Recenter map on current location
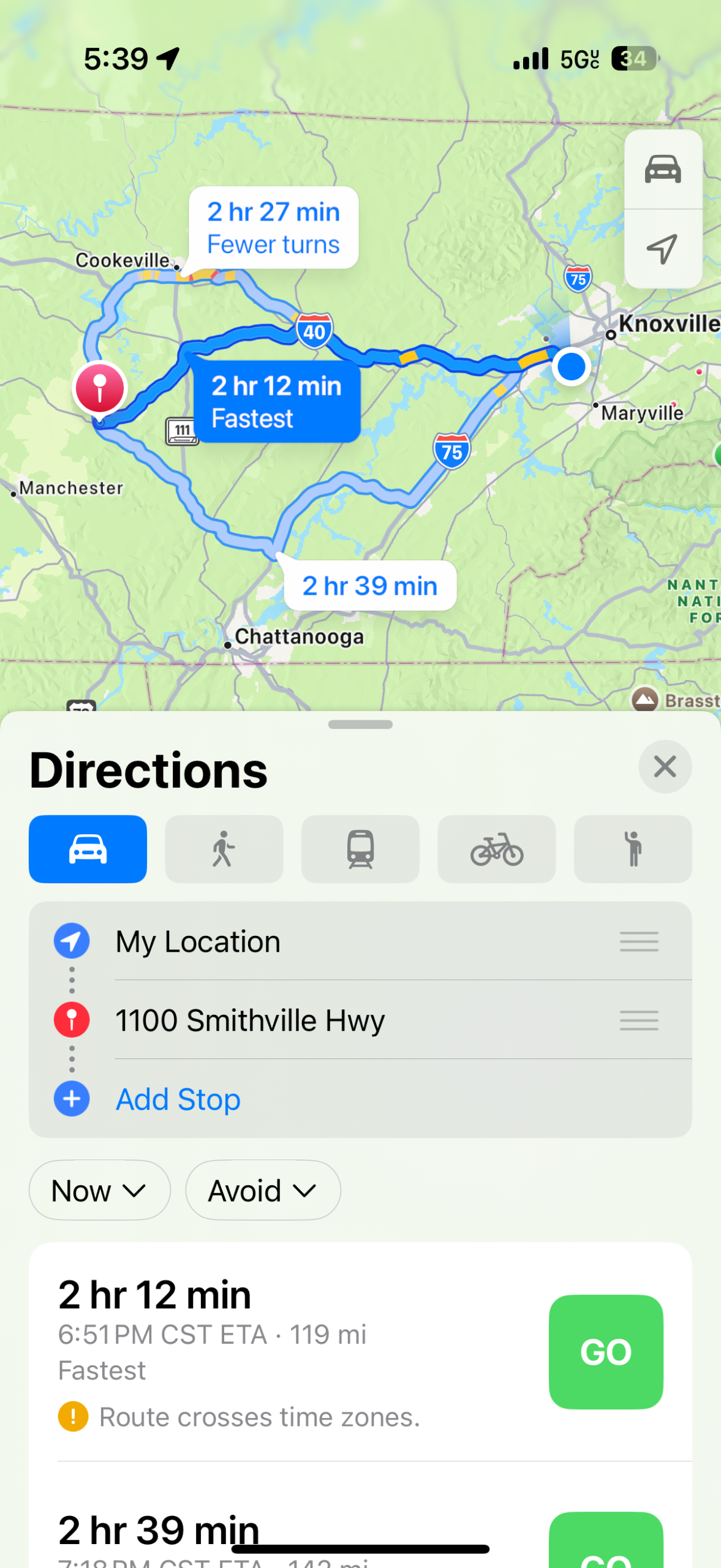Image resolution: width=721 pixels, height=1568 pixels. click(663, 249)
